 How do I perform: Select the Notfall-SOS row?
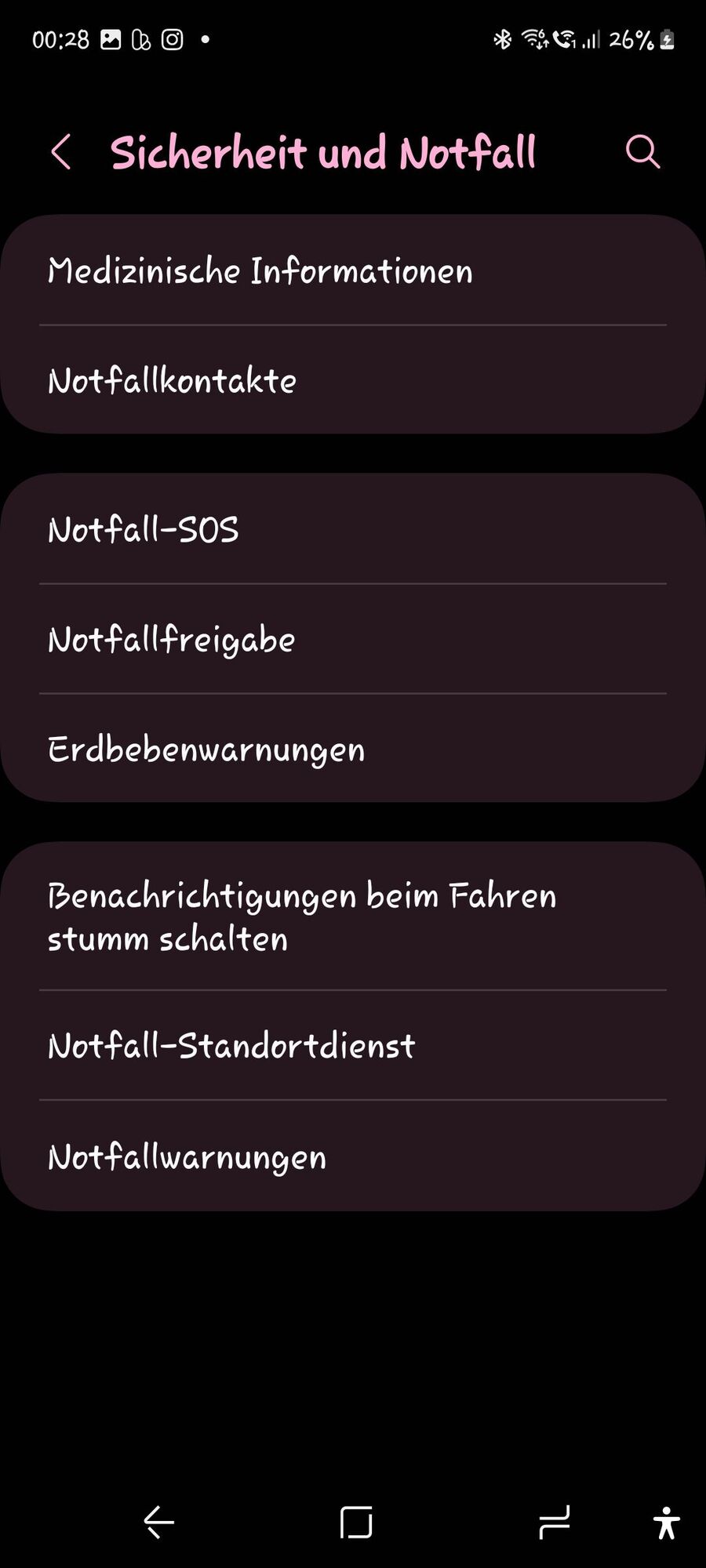353,530
